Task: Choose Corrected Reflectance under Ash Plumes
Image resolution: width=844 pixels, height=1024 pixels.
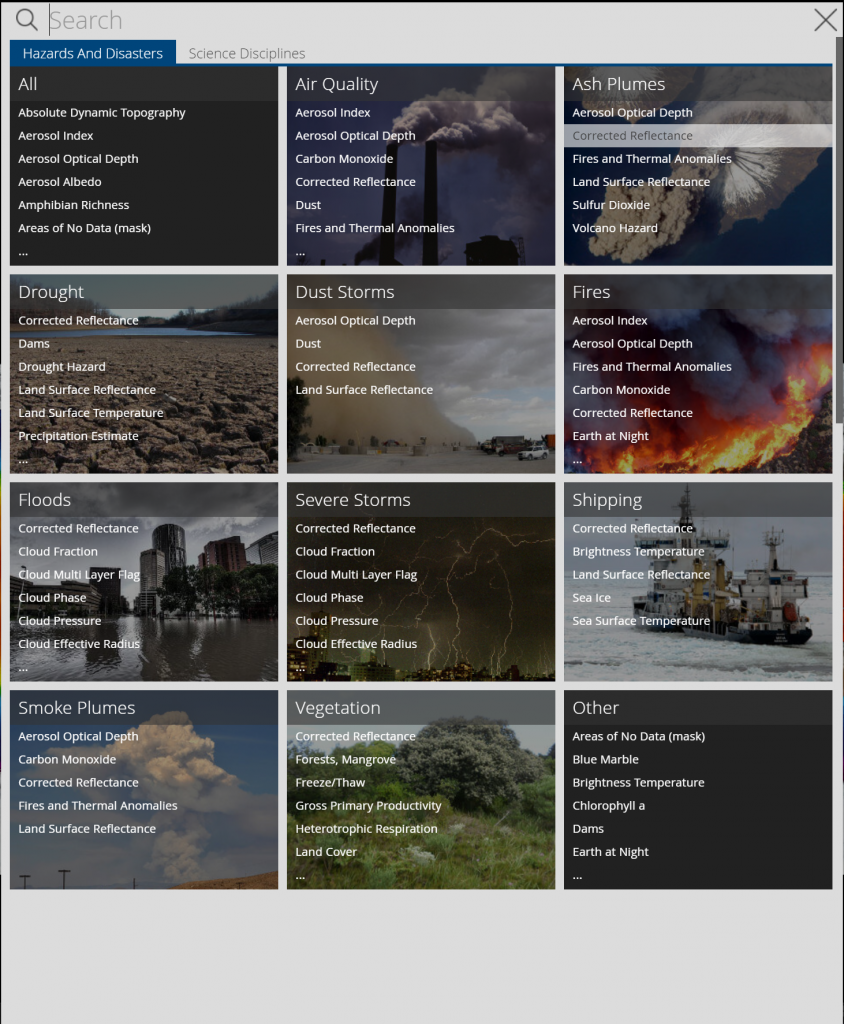Action: click(632, 136)
